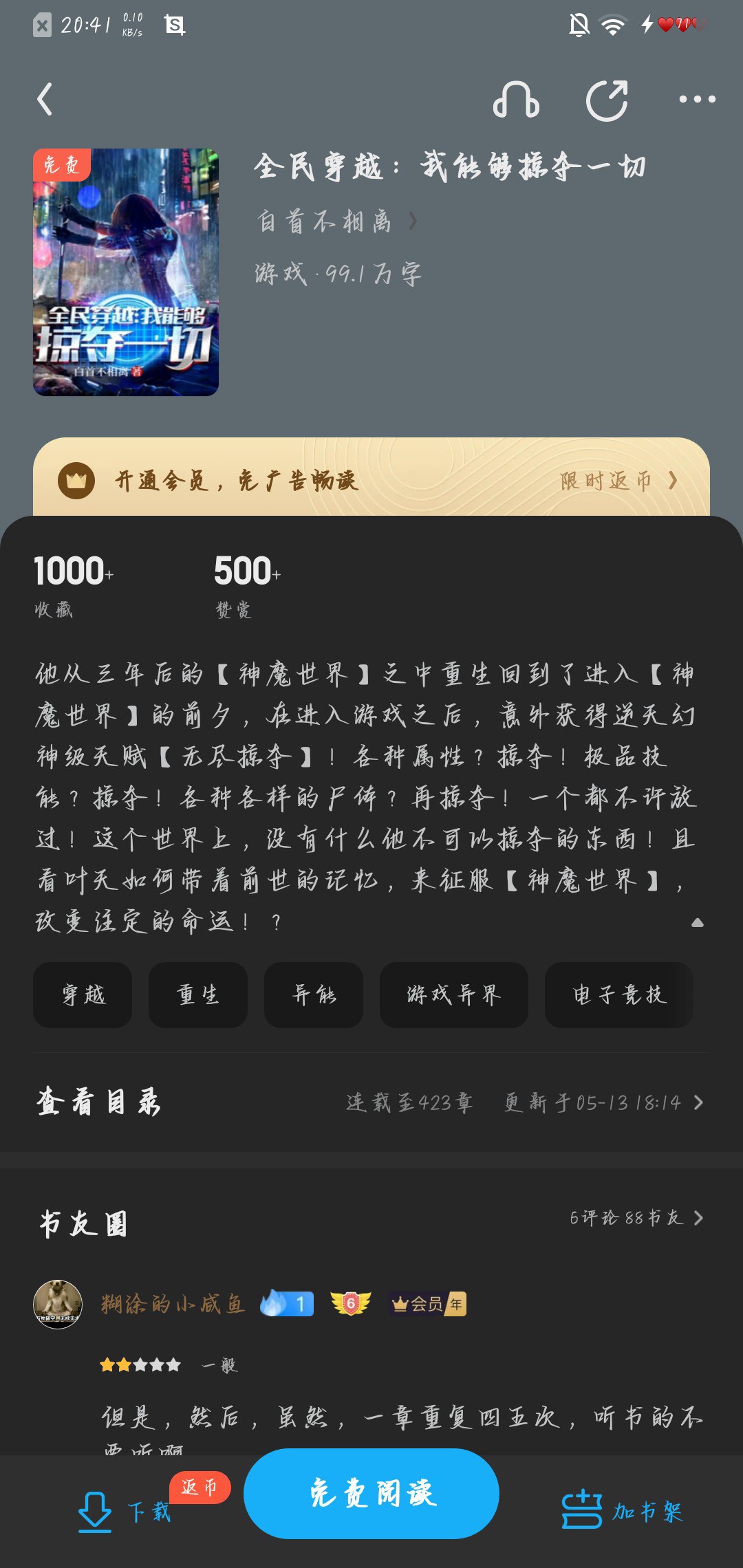Open the audiobook headphone icon
Screen dimensions: 743x1568
coord(516,100)
